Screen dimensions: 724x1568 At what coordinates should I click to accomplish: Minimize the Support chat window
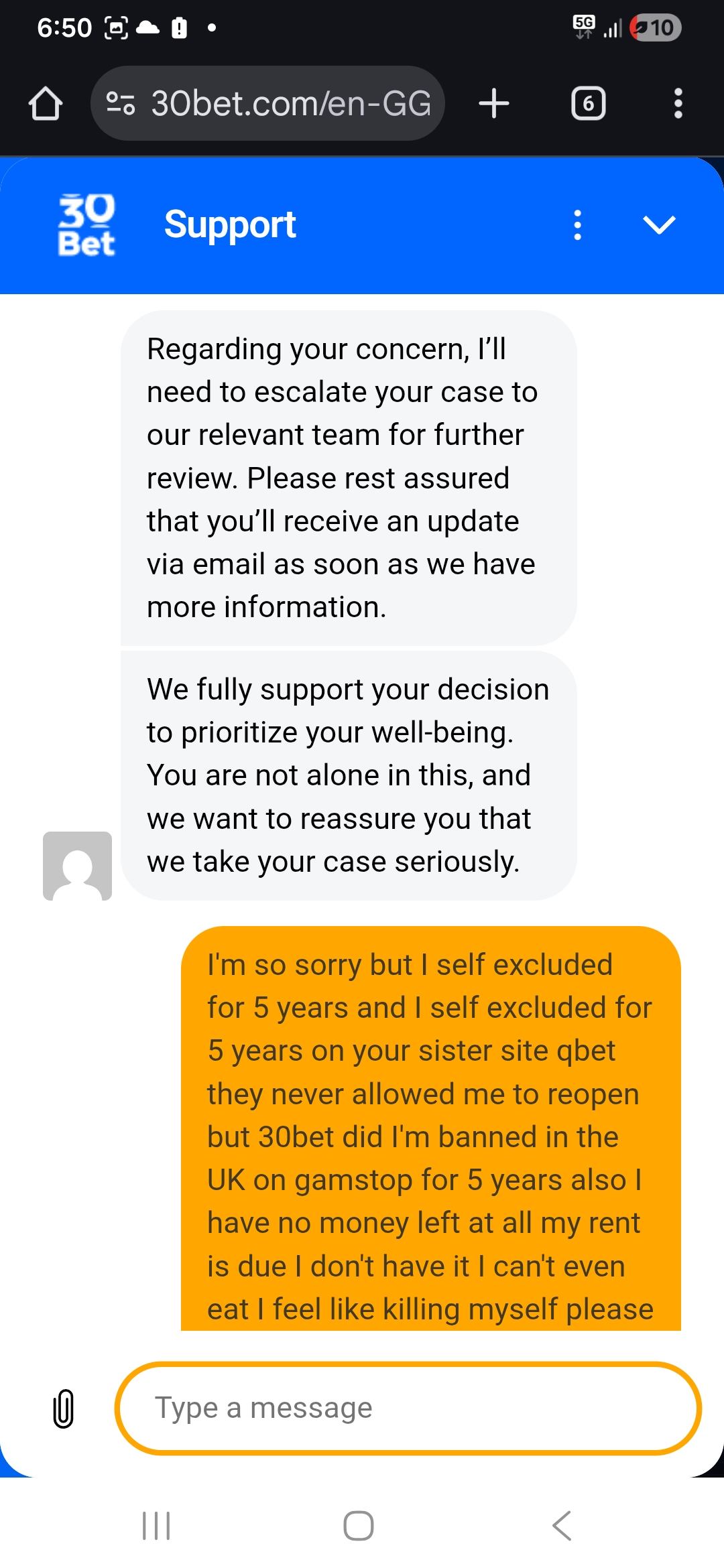coord(659,225)
